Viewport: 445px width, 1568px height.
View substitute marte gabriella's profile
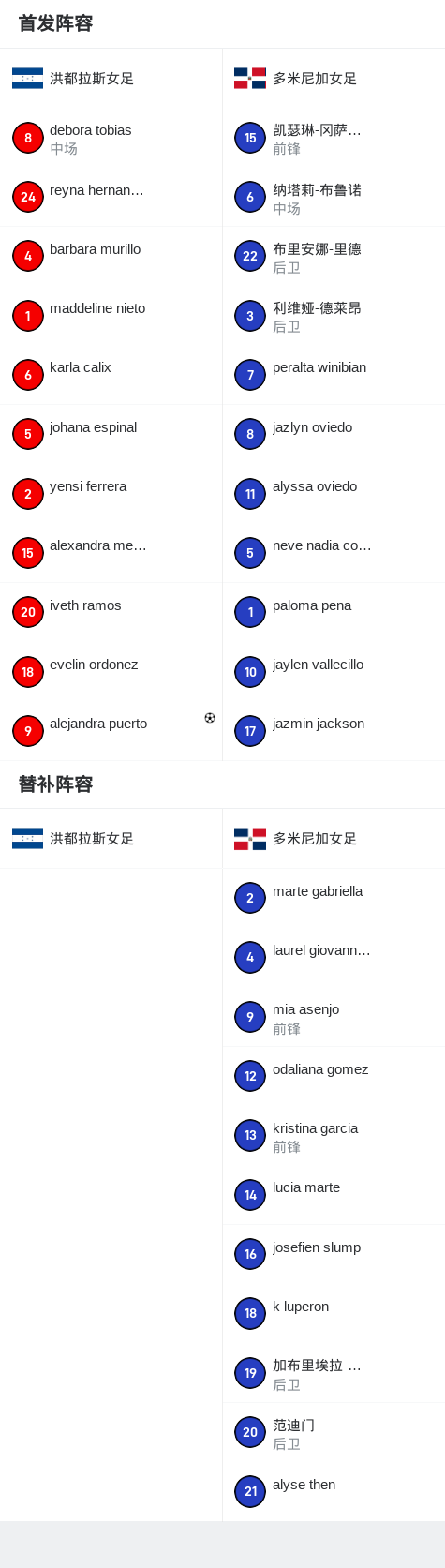point(334,899)
